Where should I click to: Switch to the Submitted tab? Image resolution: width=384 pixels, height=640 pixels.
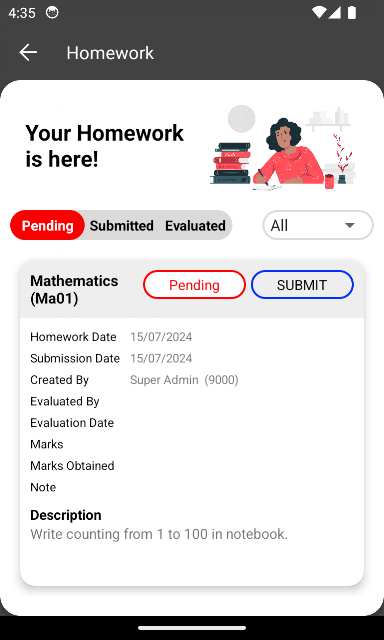(x=122, y=225)
